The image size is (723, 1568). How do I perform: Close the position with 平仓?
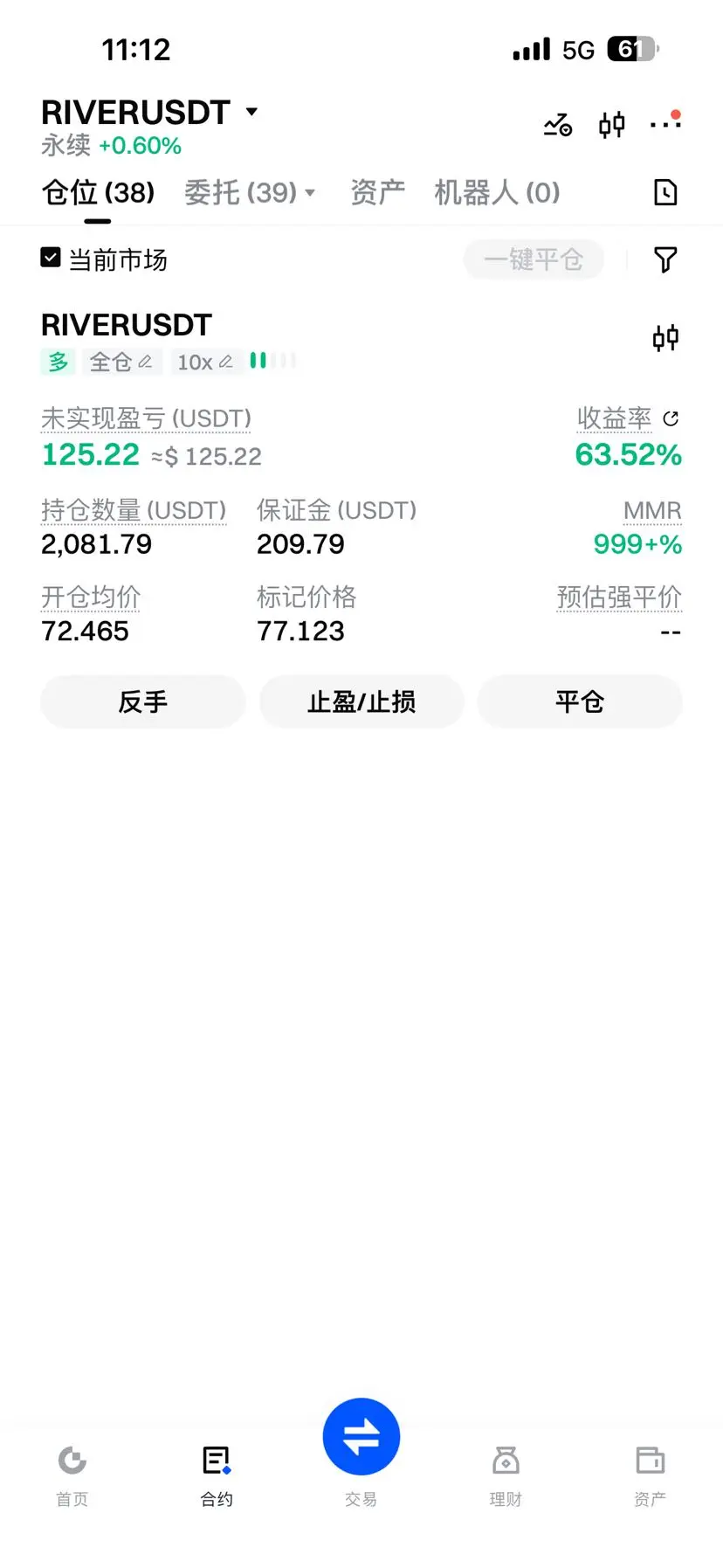[580, 701]
